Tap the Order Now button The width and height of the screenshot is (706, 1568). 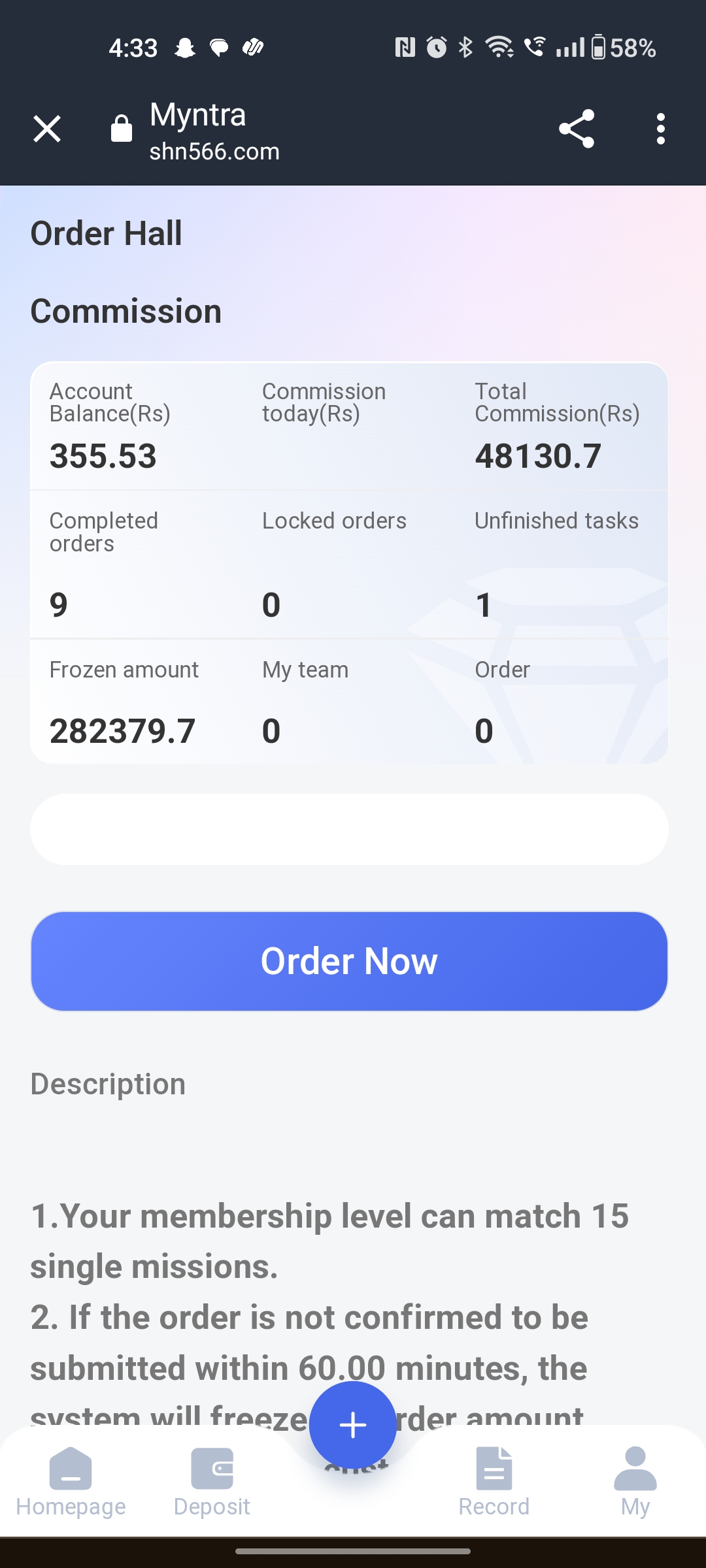coord(349,961)
